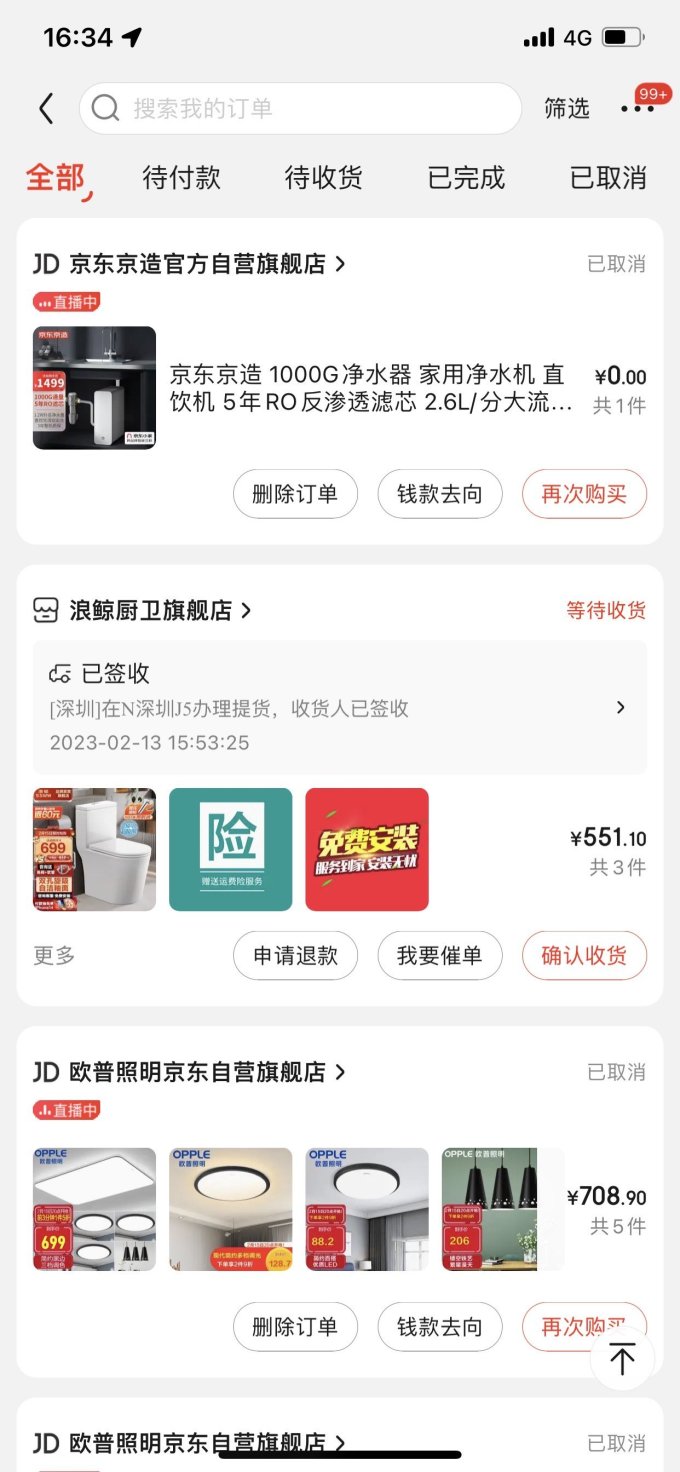Image resolution: width=680 pixels, height=1472 pixels.
Task: Open the 京东京造 1000G净水器 order item
Action: (x=340, y=388)
